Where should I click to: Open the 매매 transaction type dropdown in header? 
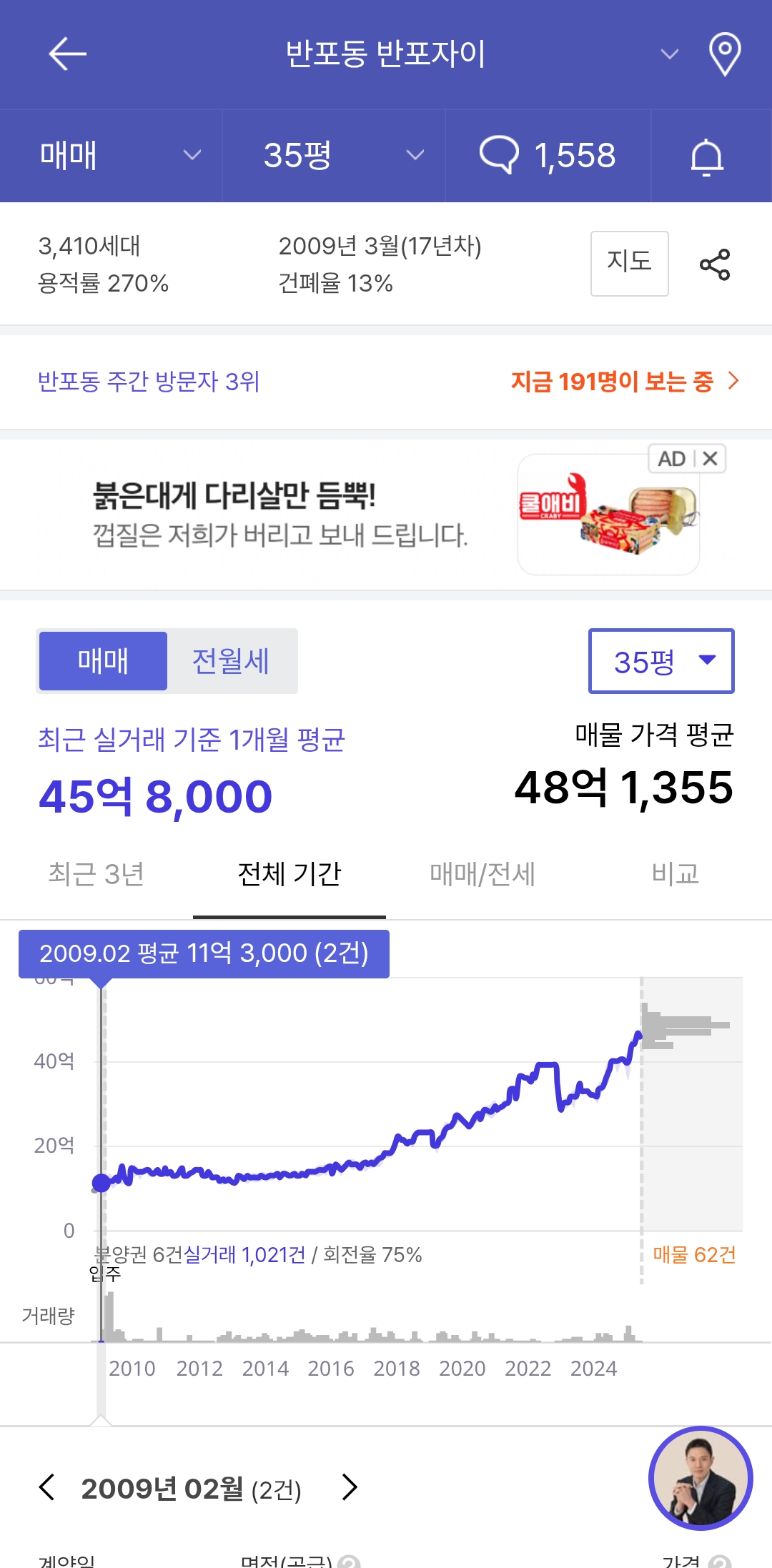tap(114, 156)
